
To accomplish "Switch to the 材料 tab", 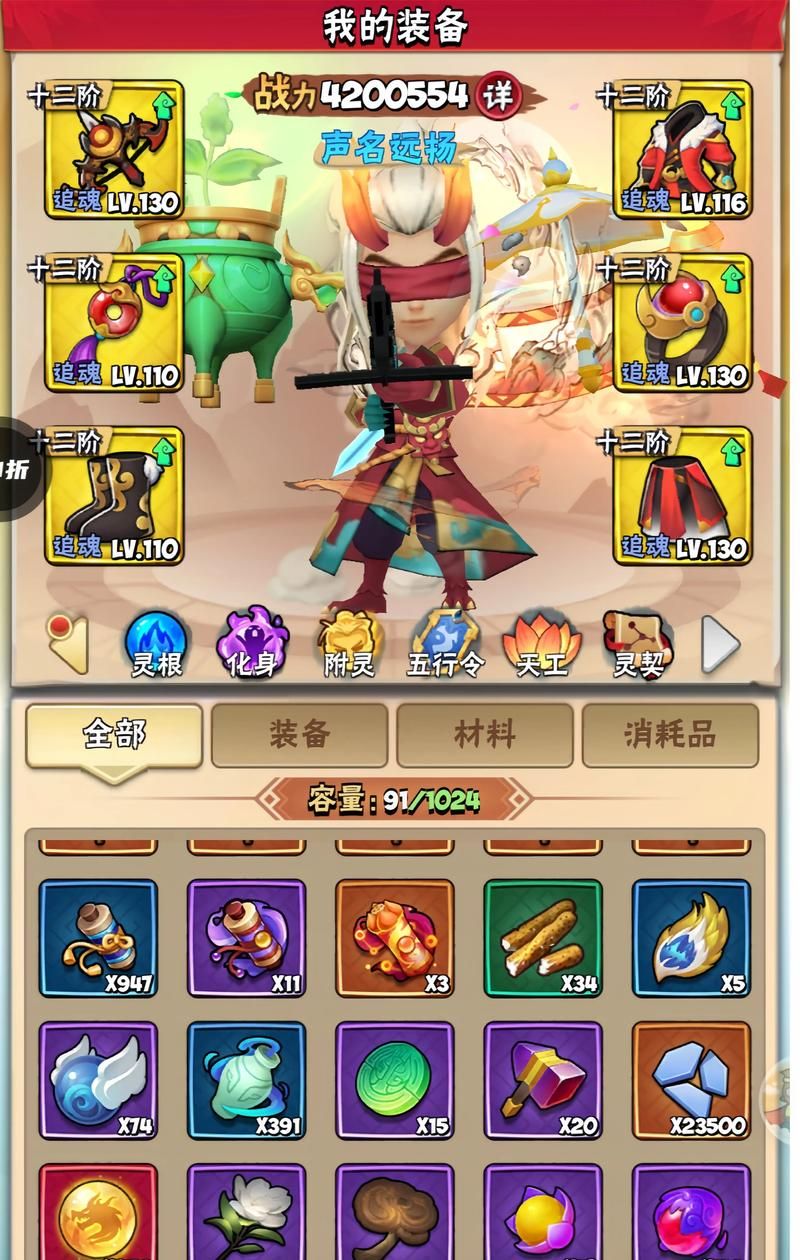I will (485, 735).
